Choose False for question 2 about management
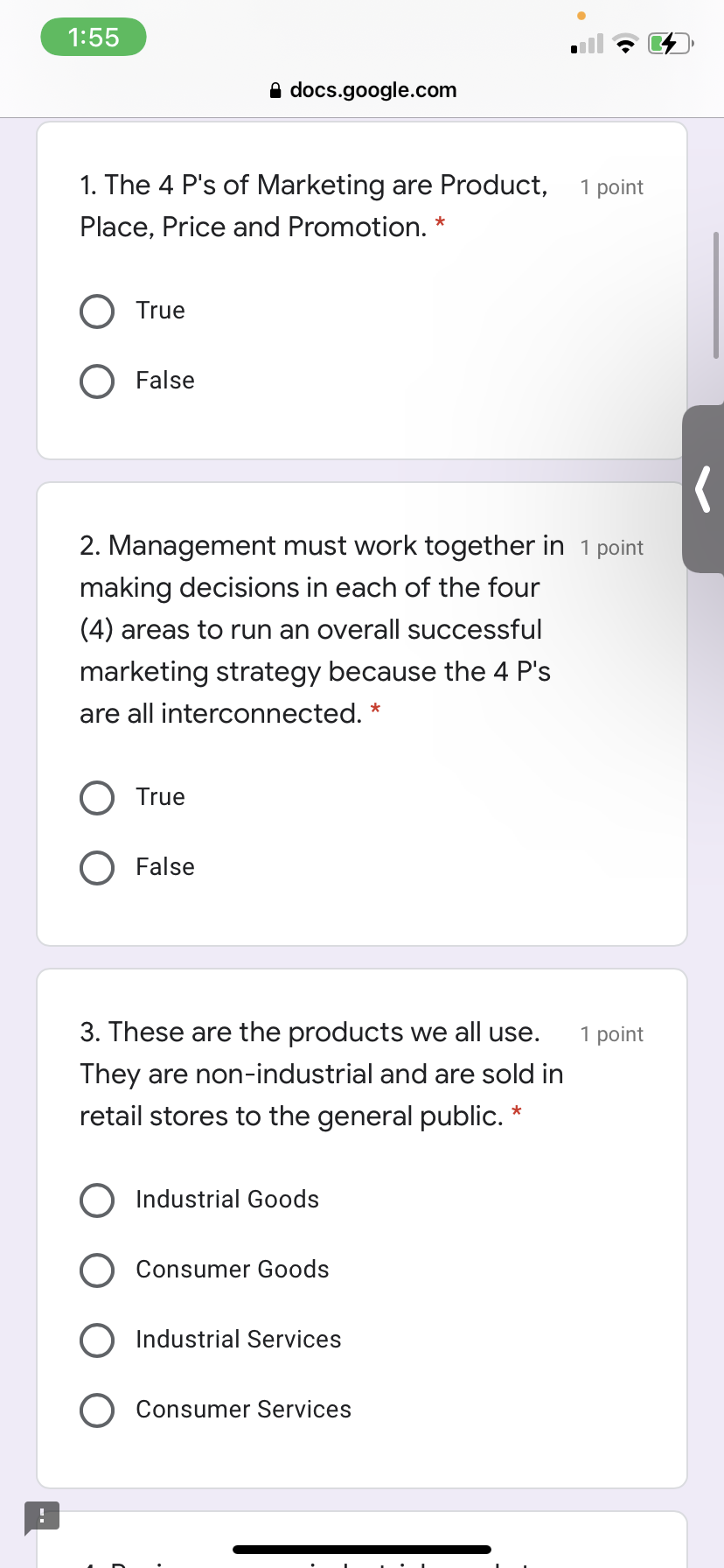 [96, 867]
